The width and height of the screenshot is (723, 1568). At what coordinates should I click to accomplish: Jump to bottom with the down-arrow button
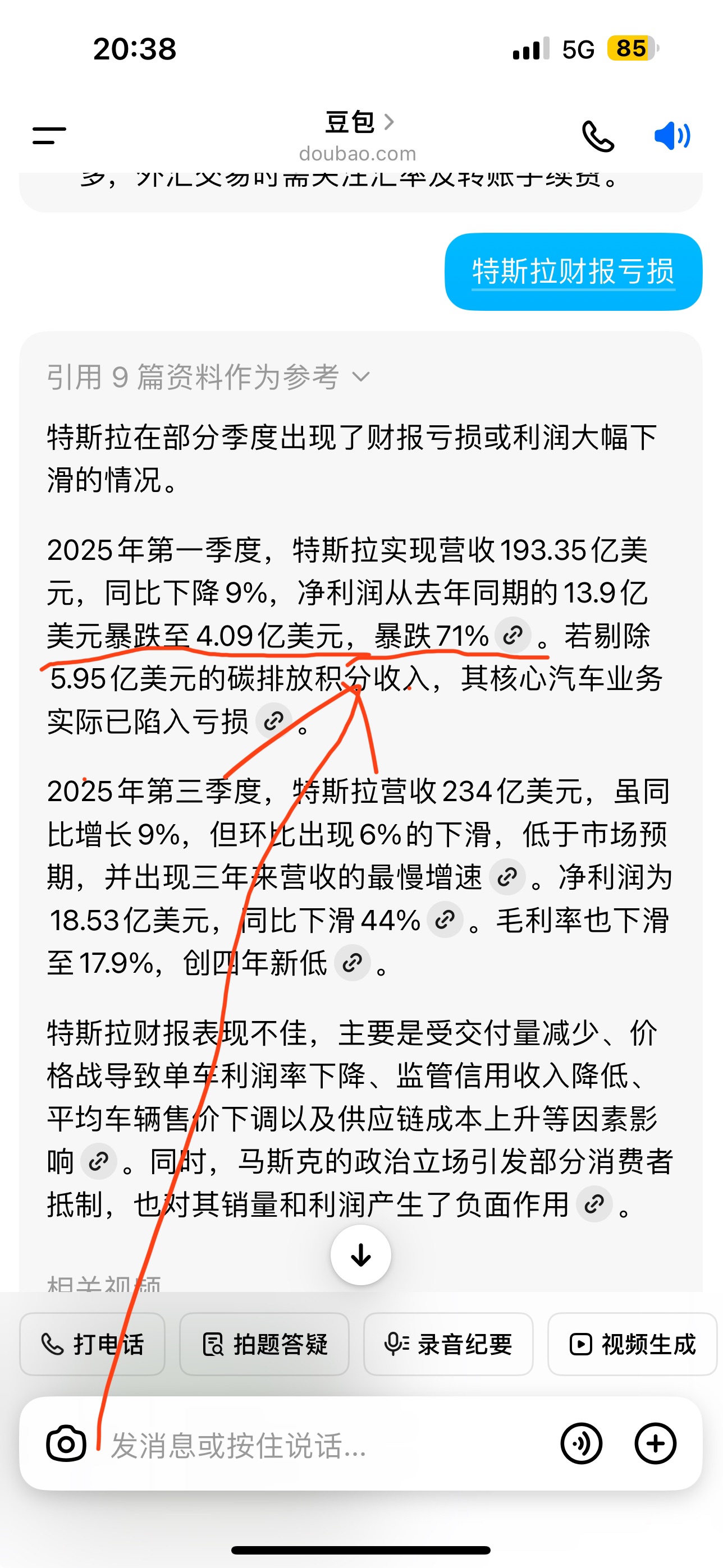click(360, 1254)
